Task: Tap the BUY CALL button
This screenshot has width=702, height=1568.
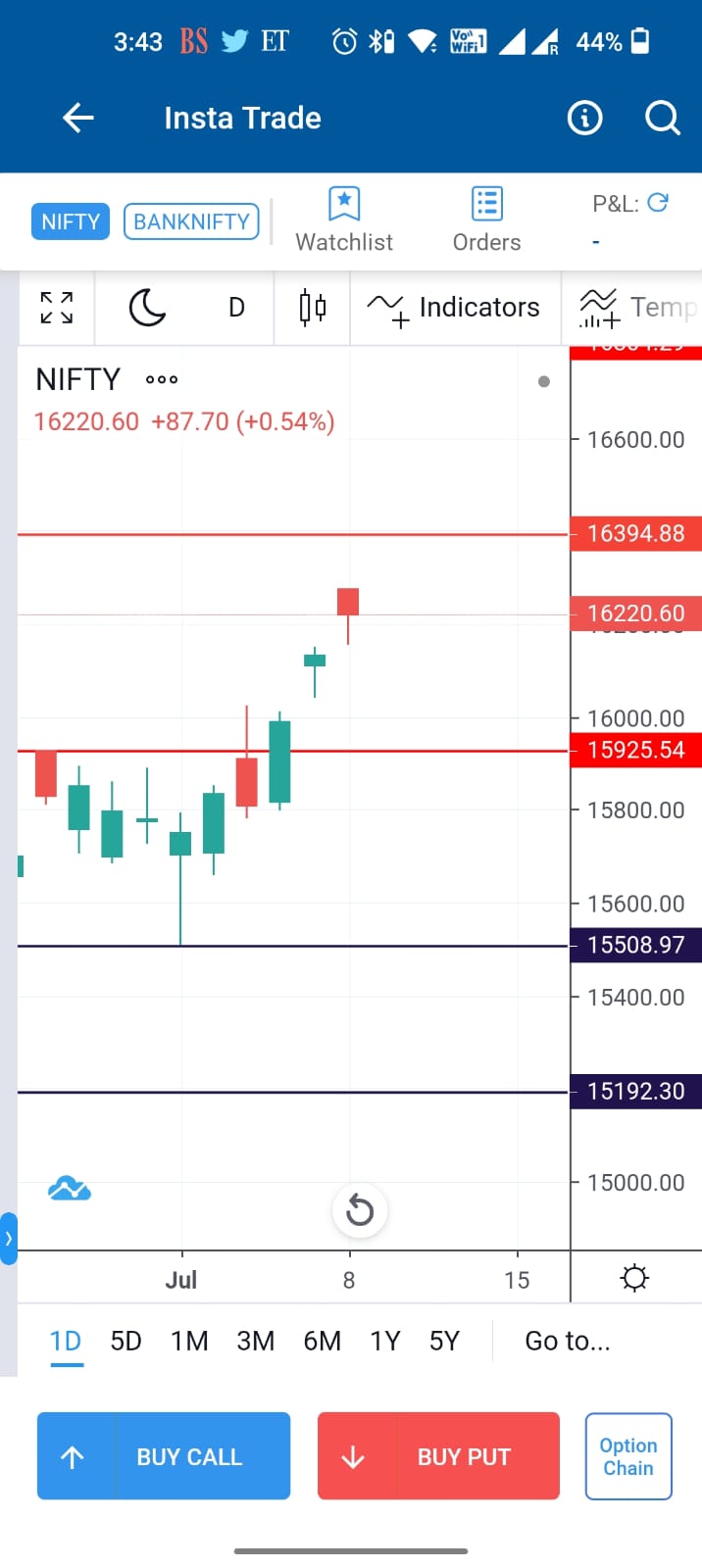Action: point(164,1456)
